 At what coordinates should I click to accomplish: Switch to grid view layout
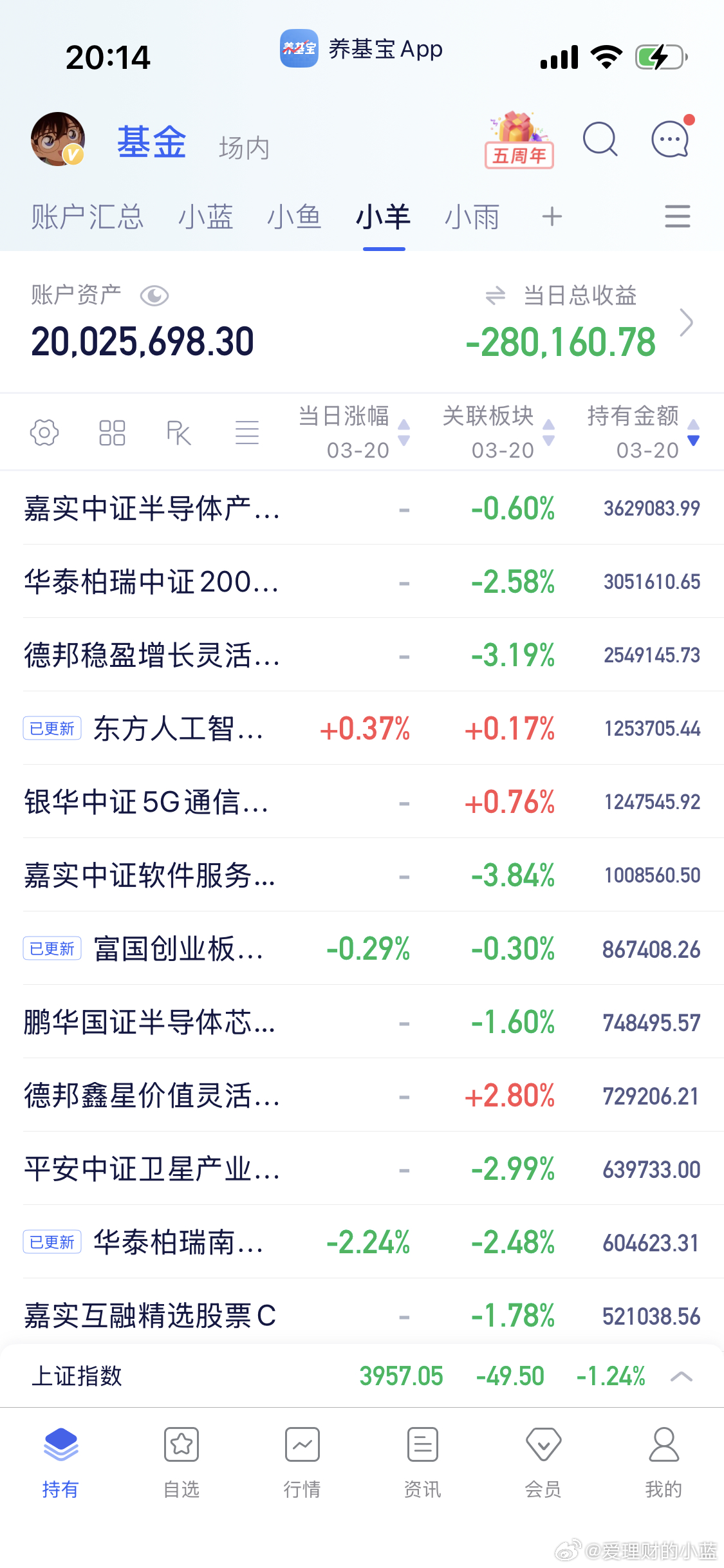(x=112, y=433)
